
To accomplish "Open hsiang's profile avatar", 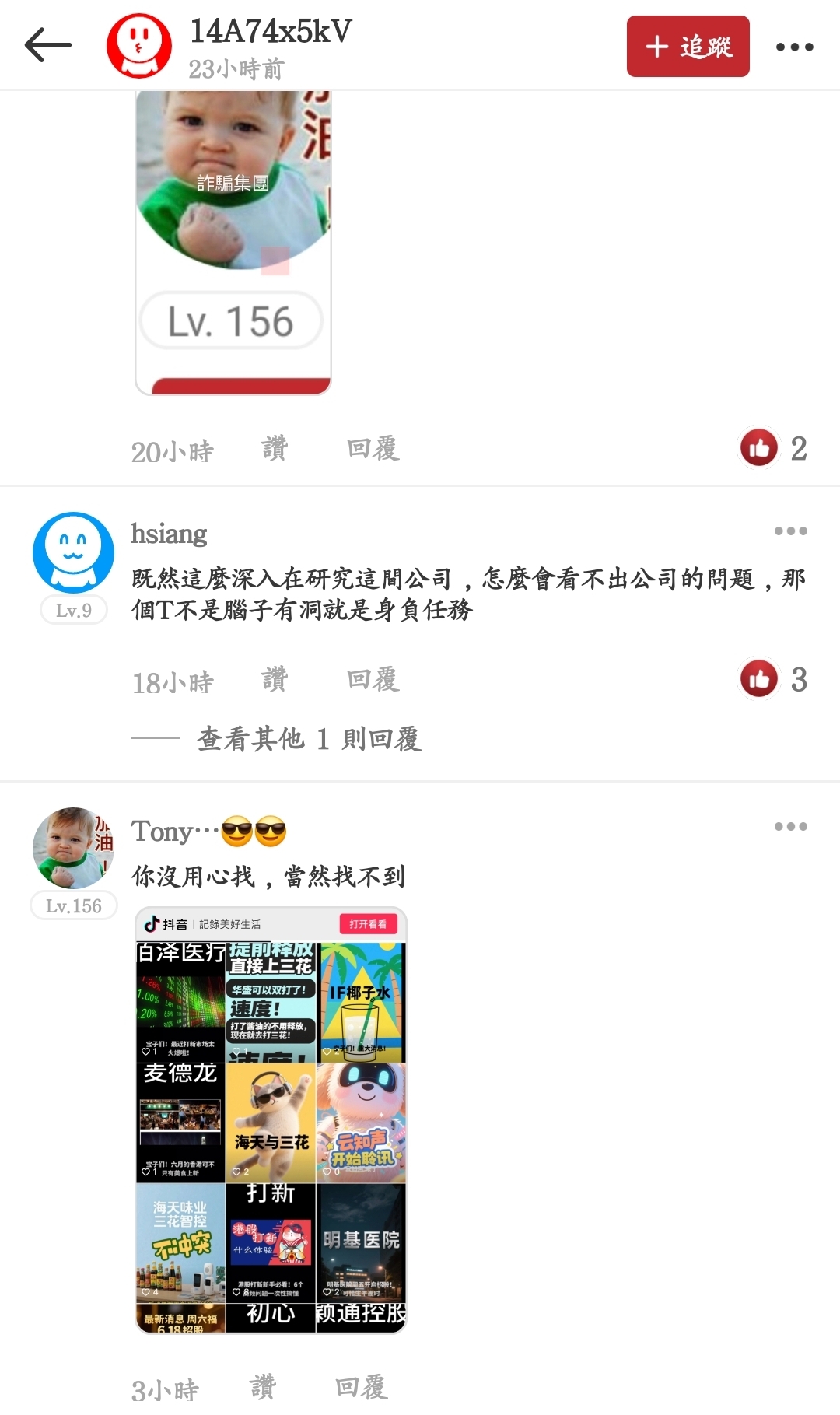I will click(73, 552).
